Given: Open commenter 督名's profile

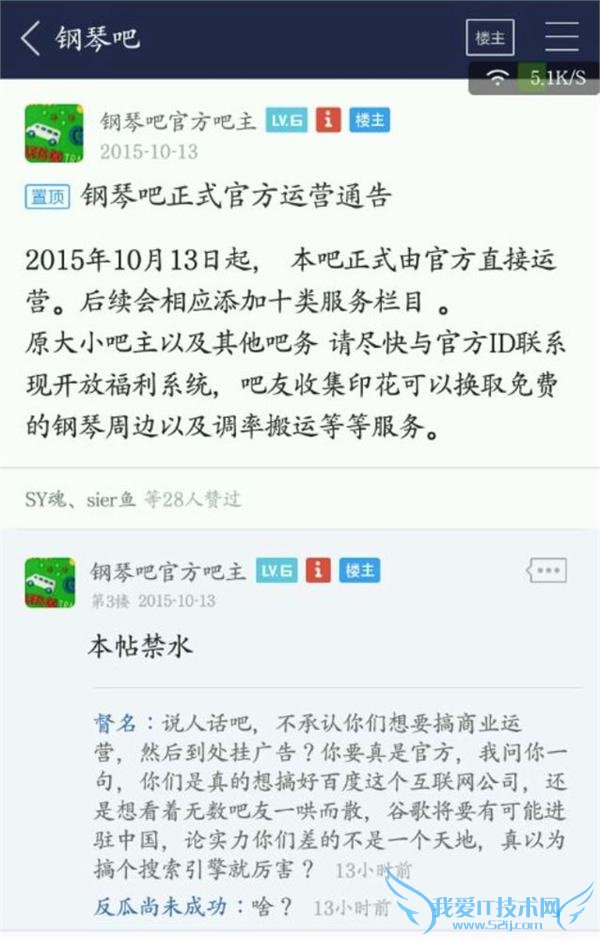Looking at the screenshot, I should pyautogui.click(x=117, y=723).
